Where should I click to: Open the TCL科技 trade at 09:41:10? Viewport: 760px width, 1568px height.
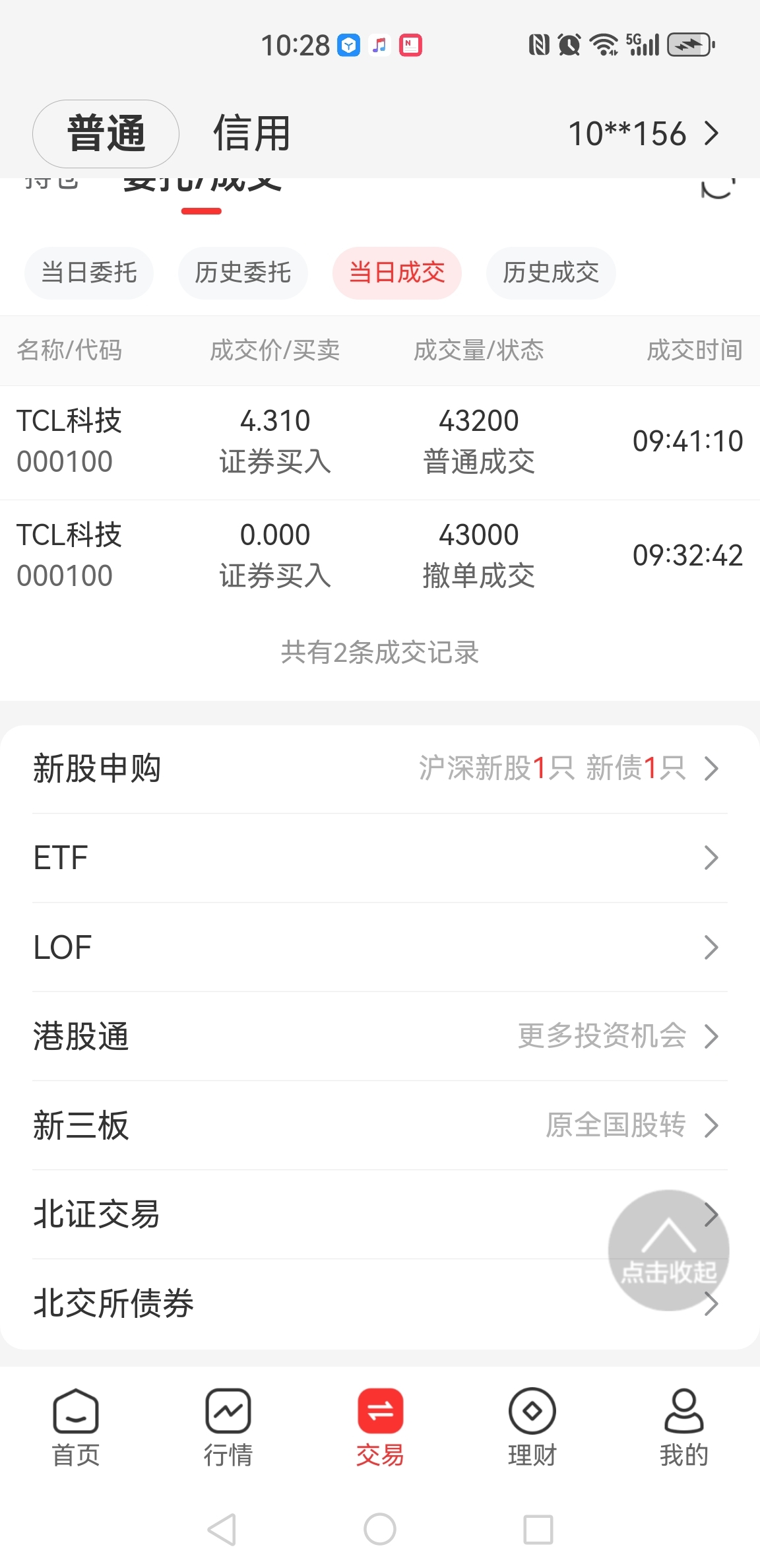pyautogui.click(x=380, y=442)
